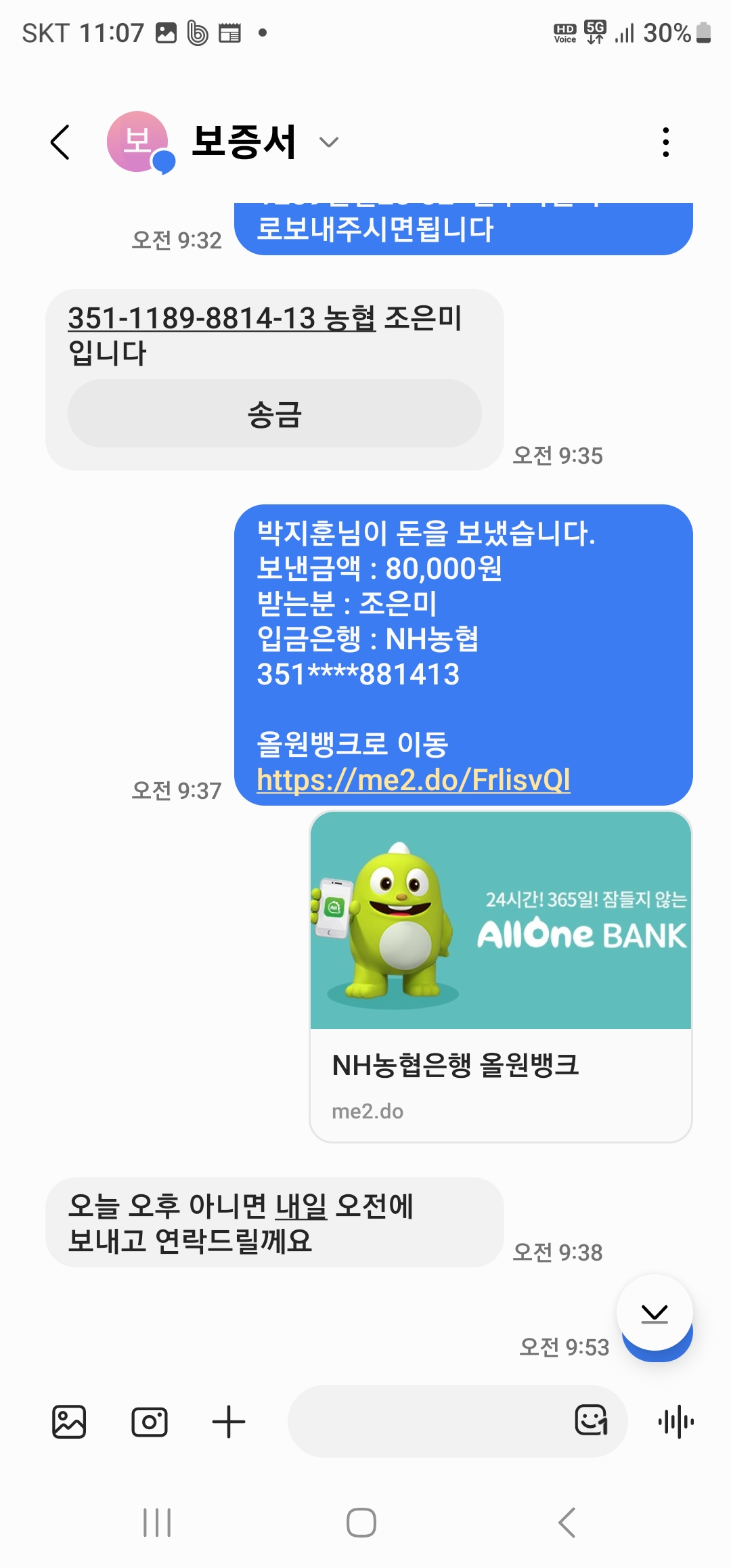Focus the message text field
The width and height of the screenshot is (731, 1568).
(x=426, y=1421)
